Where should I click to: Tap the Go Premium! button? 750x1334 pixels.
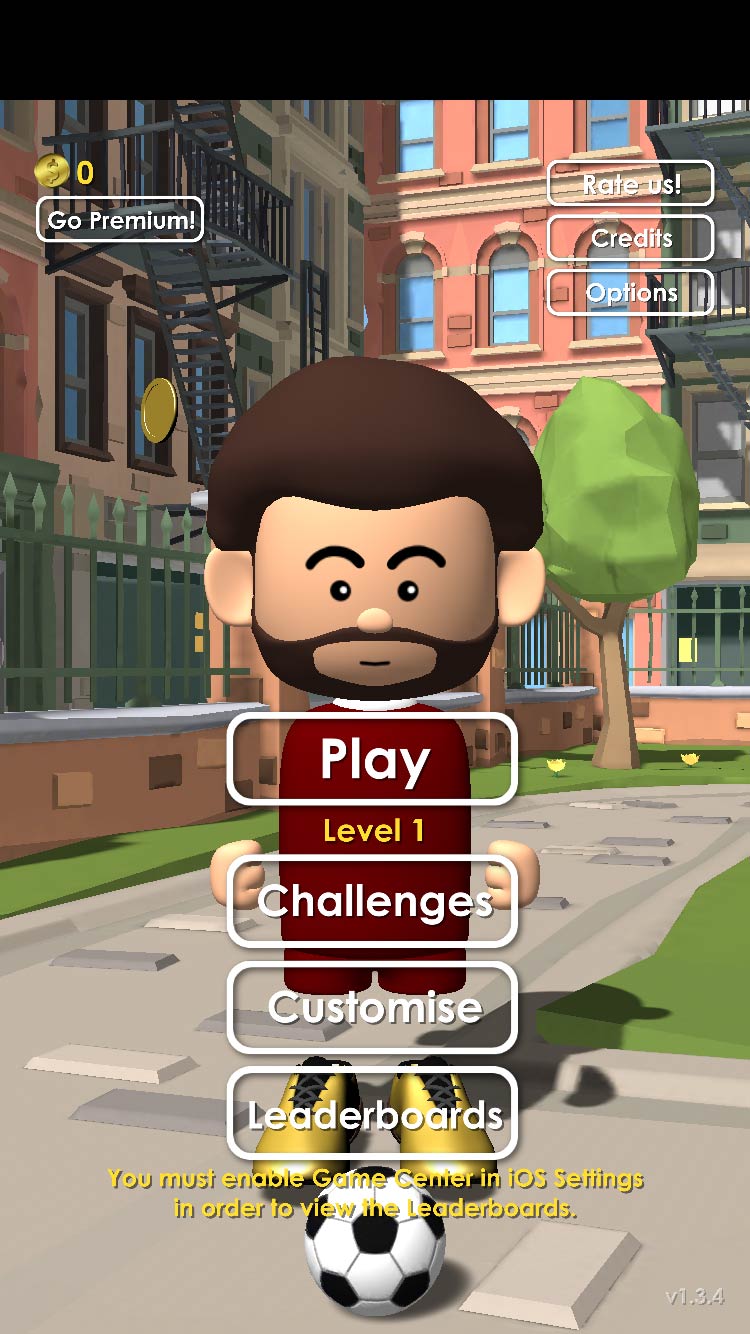tap(120, 220)
